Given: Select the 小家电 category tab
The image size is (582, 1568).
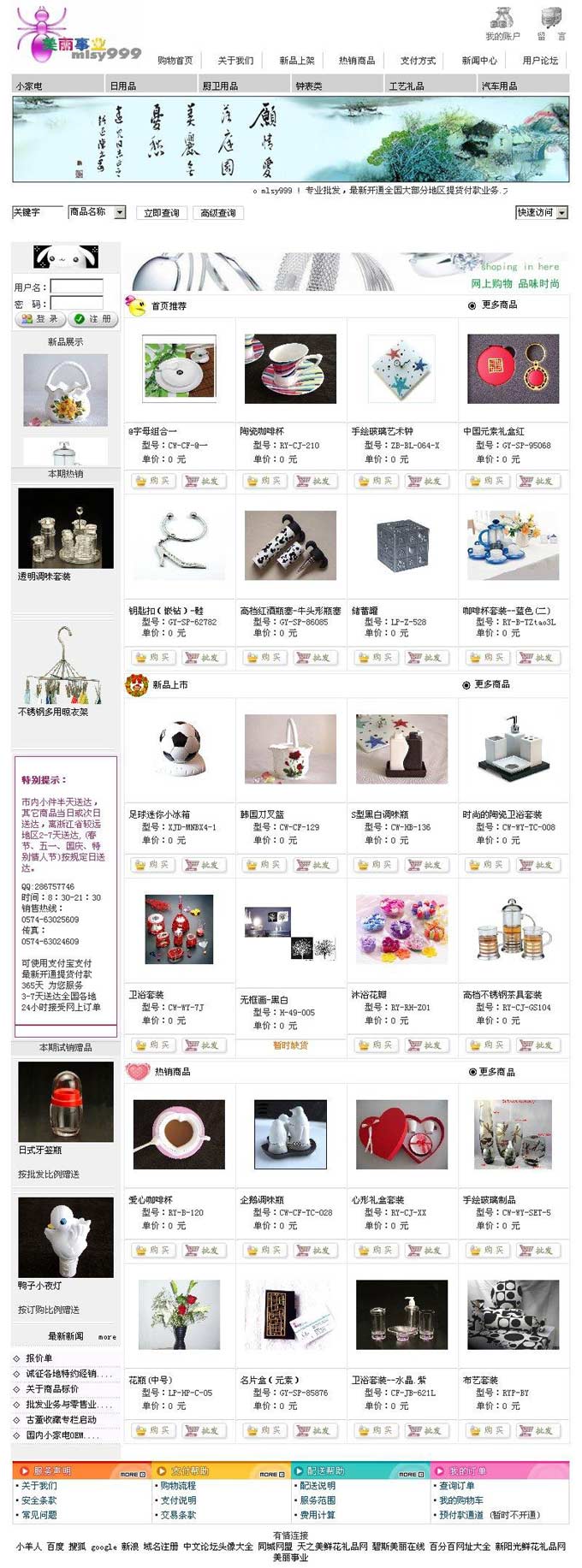Looking at the screenshot, I should [29, 86].
